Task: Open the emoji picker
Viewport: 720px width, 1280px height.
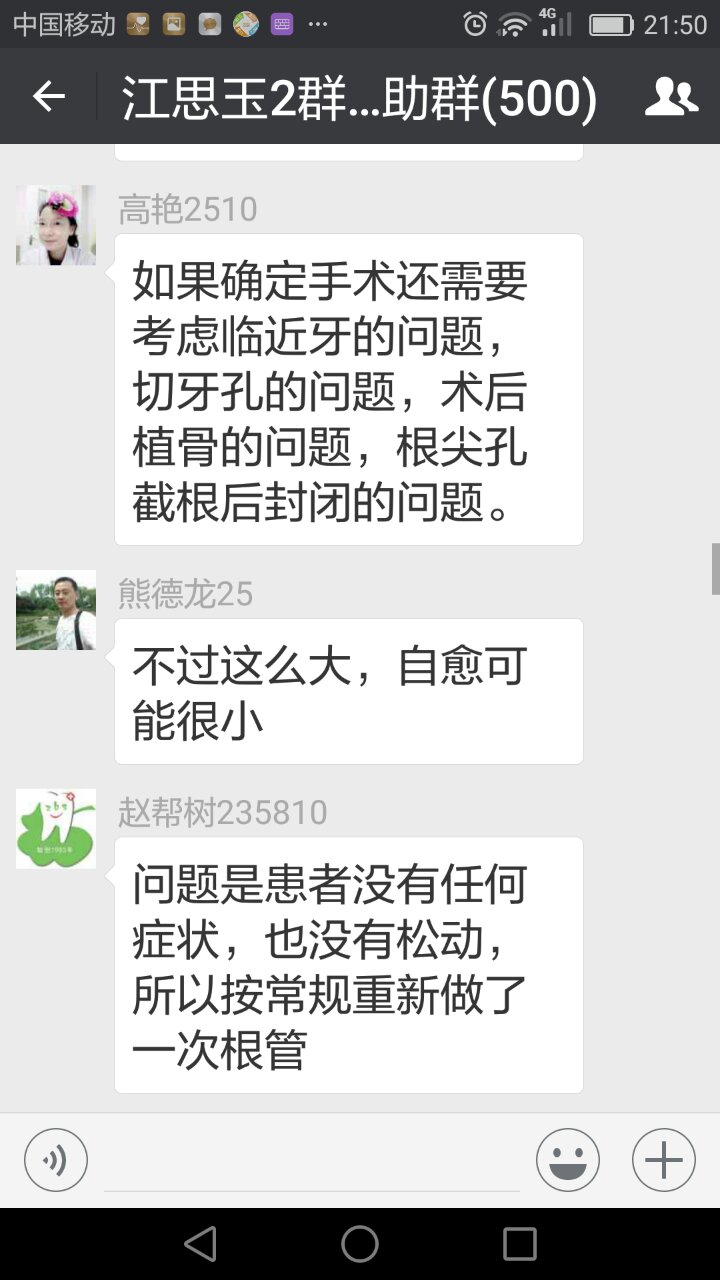Action: coord(568,1160)
